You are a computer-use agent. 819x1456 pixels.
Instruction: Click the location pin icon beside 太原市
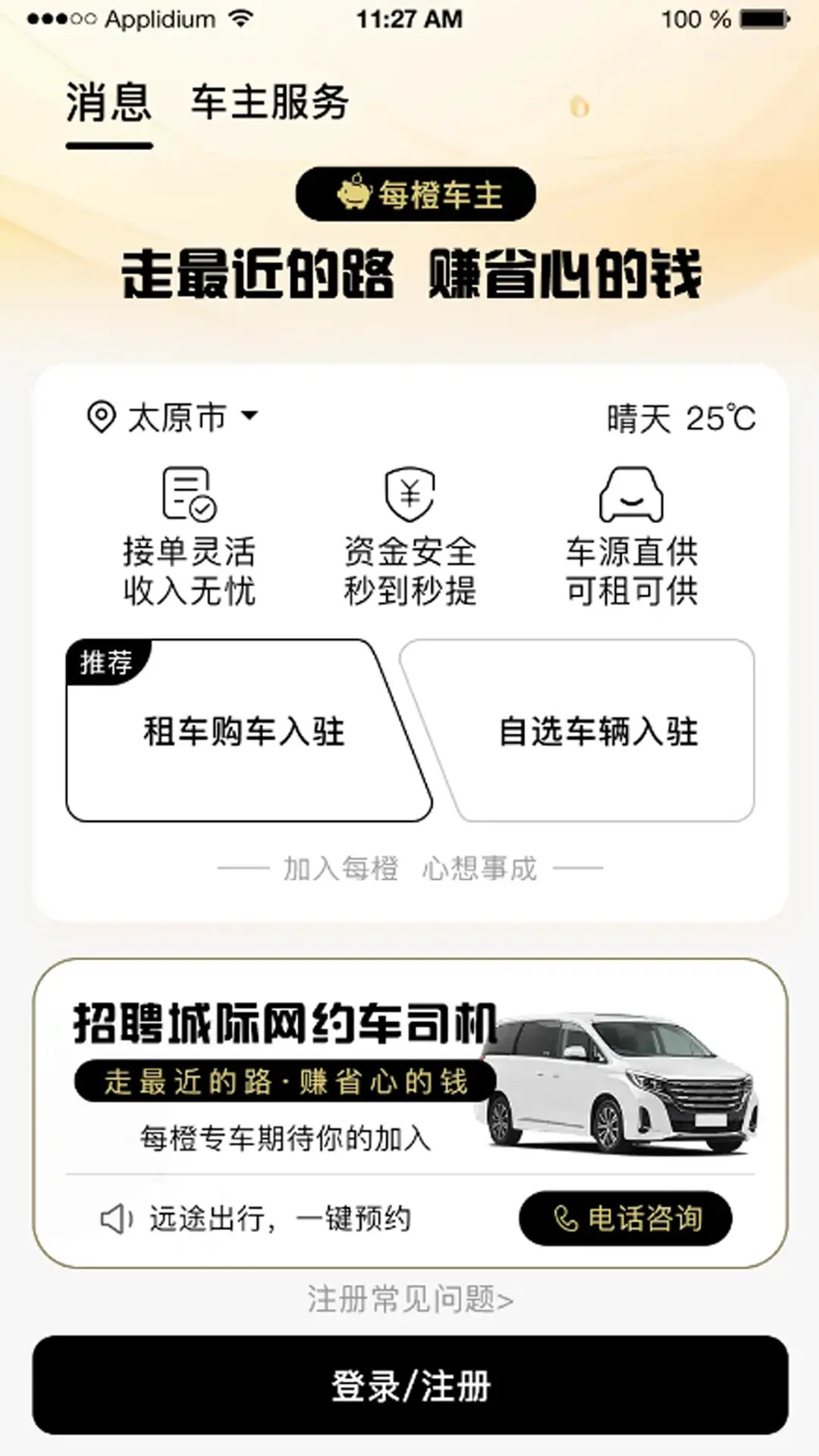pos(99,415)
